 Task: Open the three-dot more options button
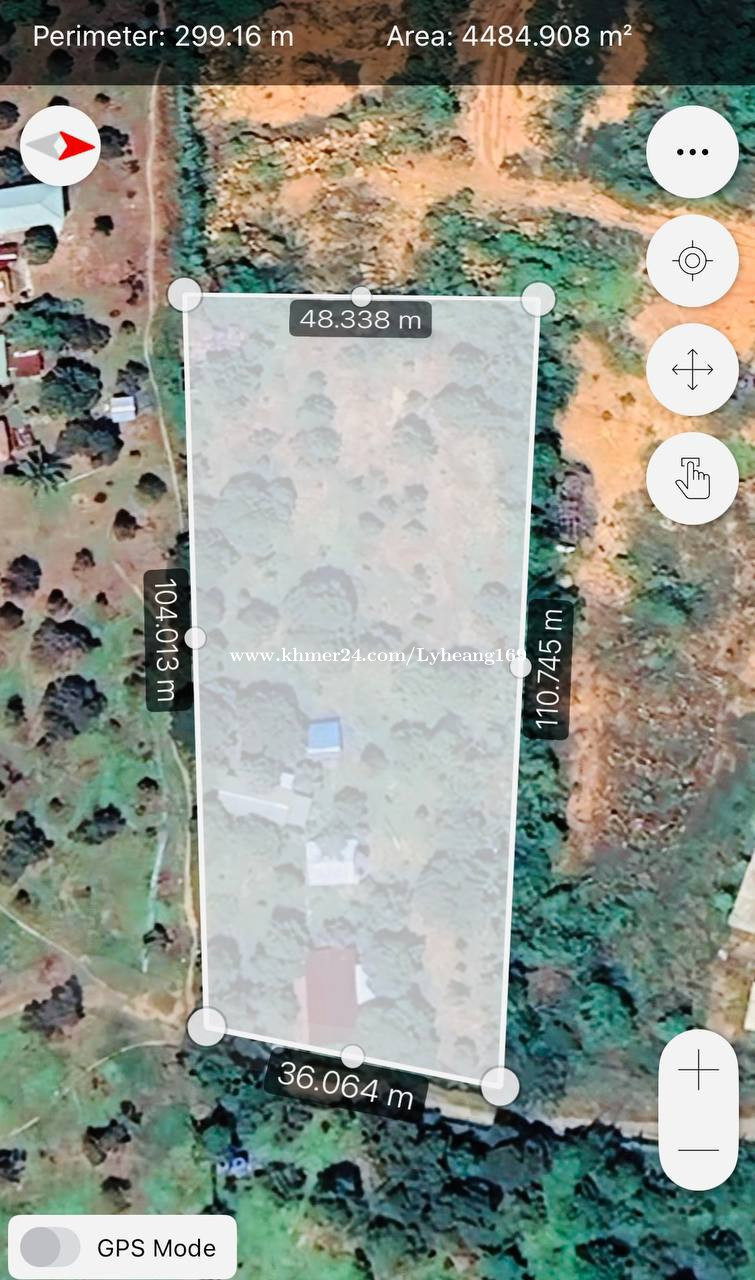click(692, 152)
